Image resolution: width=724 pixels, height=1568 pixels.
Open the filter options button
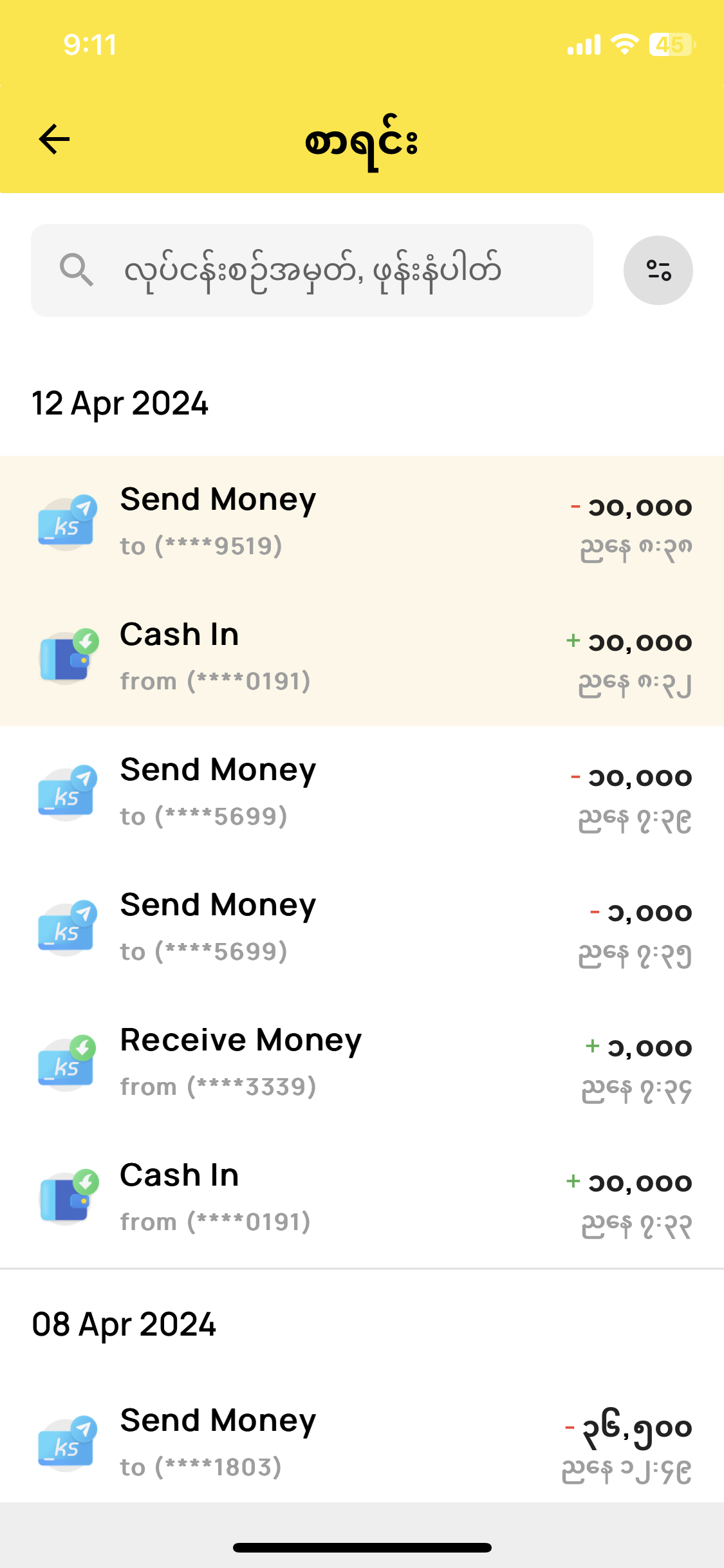pyautogui.click(x=658, y=270)
